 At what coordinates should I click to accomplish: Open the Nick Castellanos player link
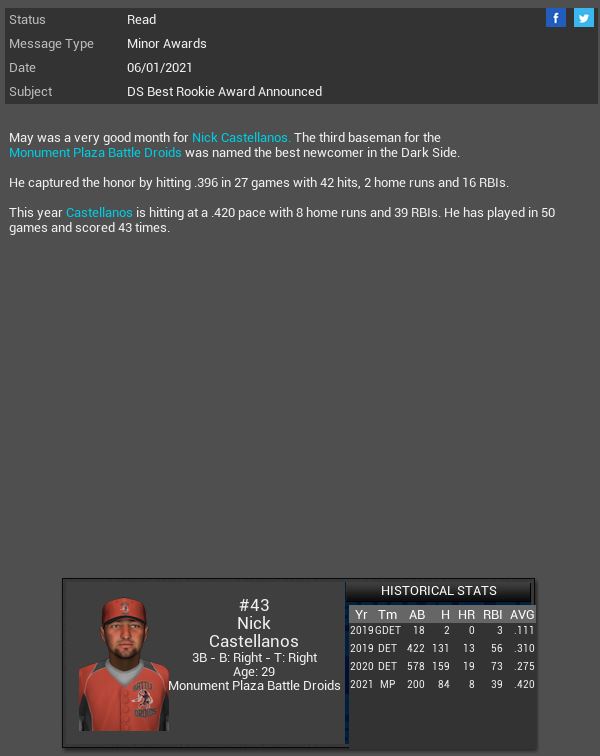coord(240,137)
